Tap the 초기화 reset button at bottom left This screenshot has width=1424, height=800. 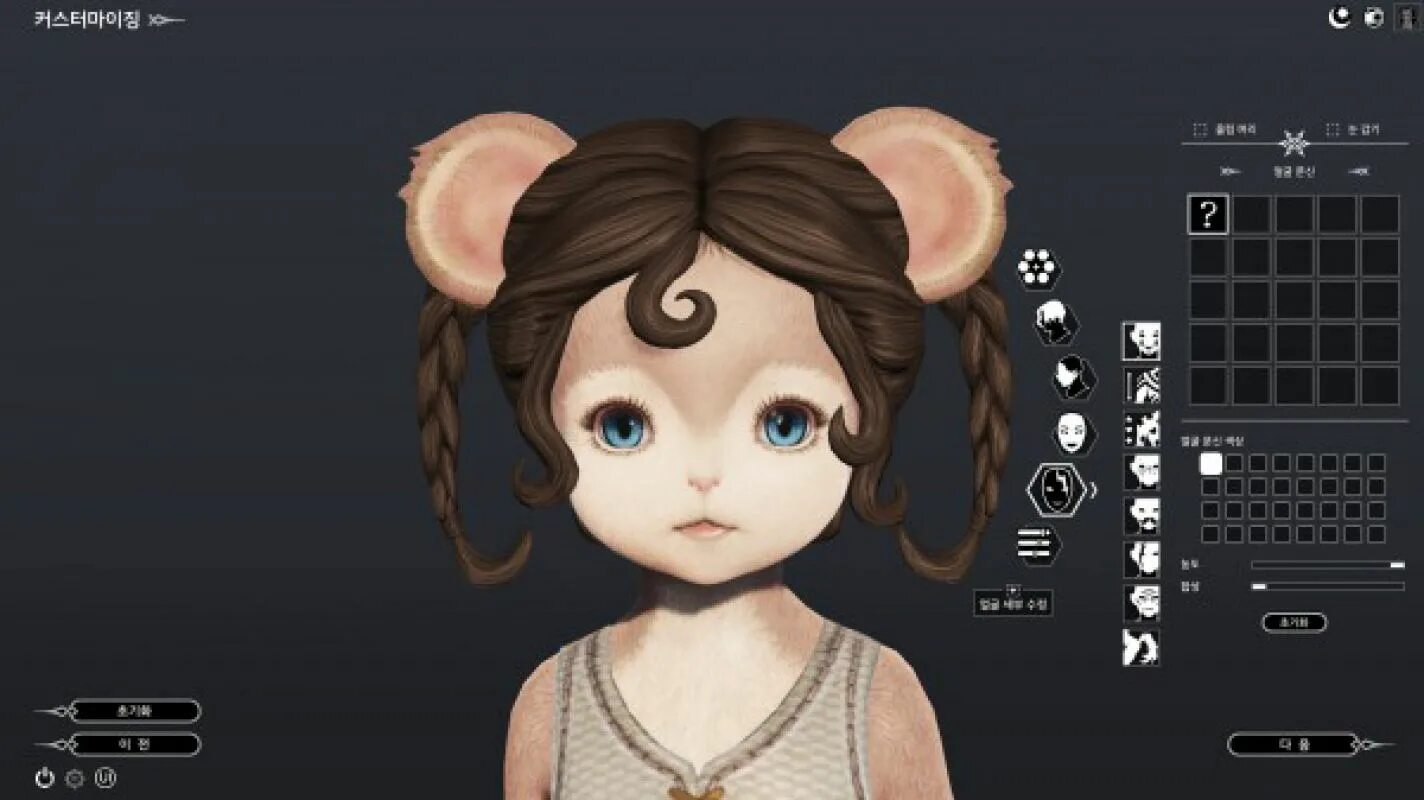[134, 711]
